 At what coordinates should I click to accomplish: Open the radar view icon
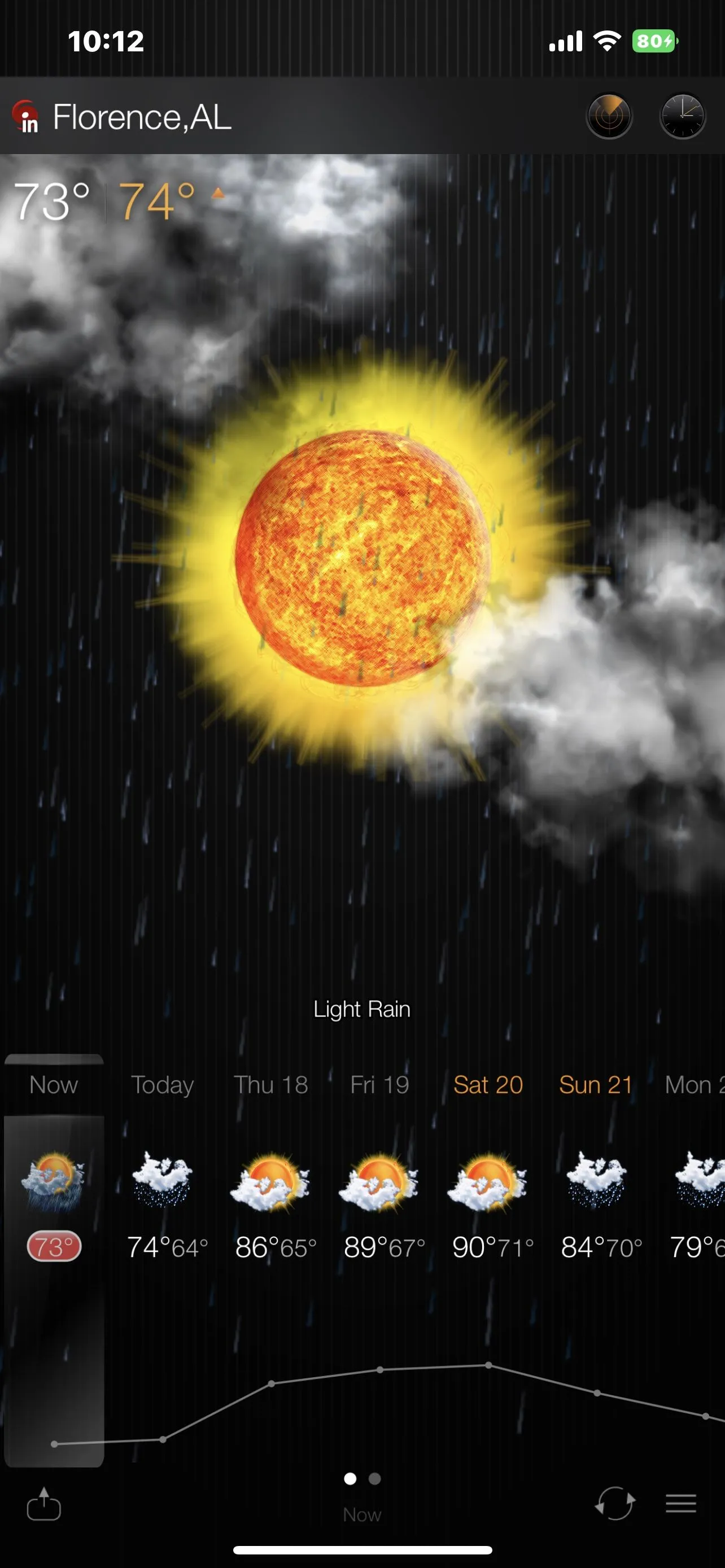609,116
